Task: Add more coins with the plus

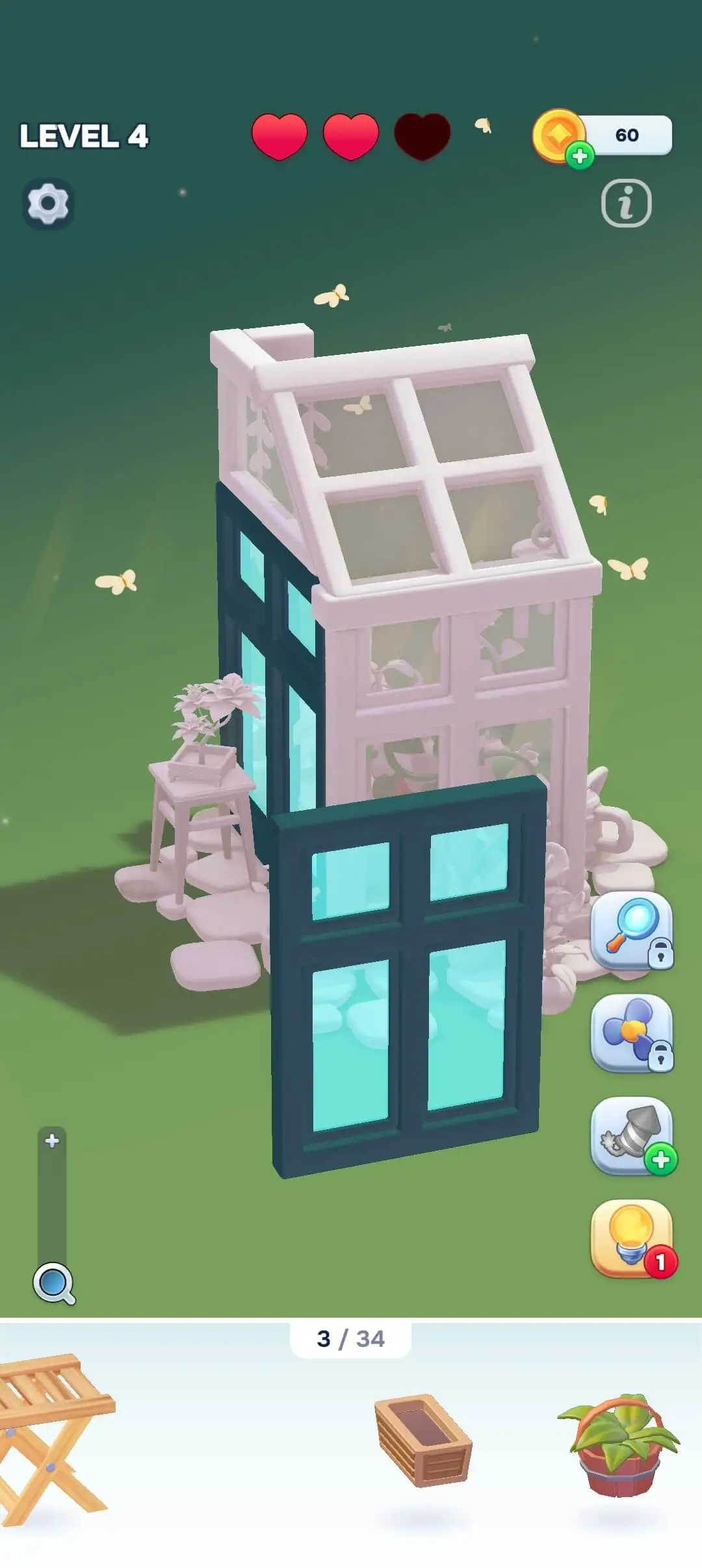Action: click(580, 156)
